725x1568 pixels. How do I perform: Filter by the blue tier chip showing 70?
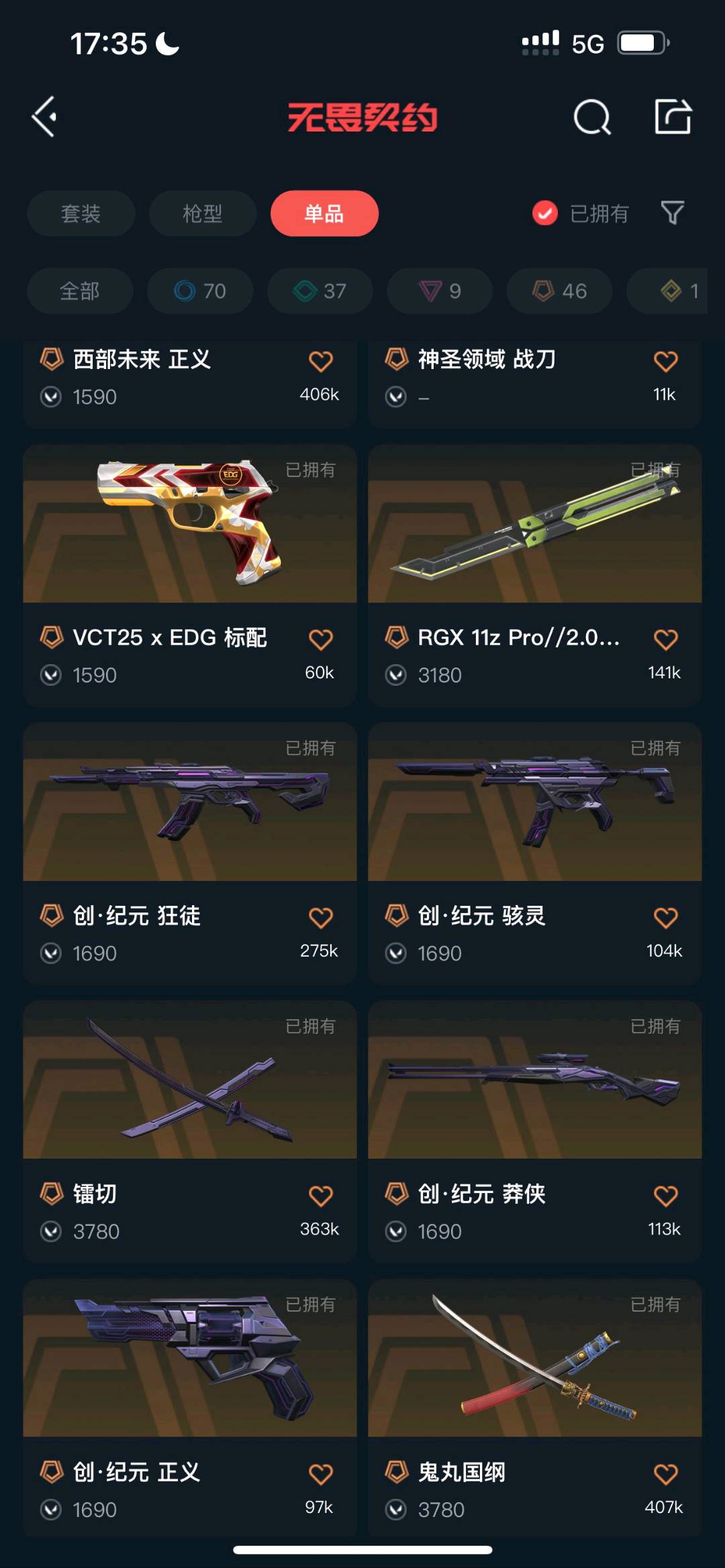200,291
